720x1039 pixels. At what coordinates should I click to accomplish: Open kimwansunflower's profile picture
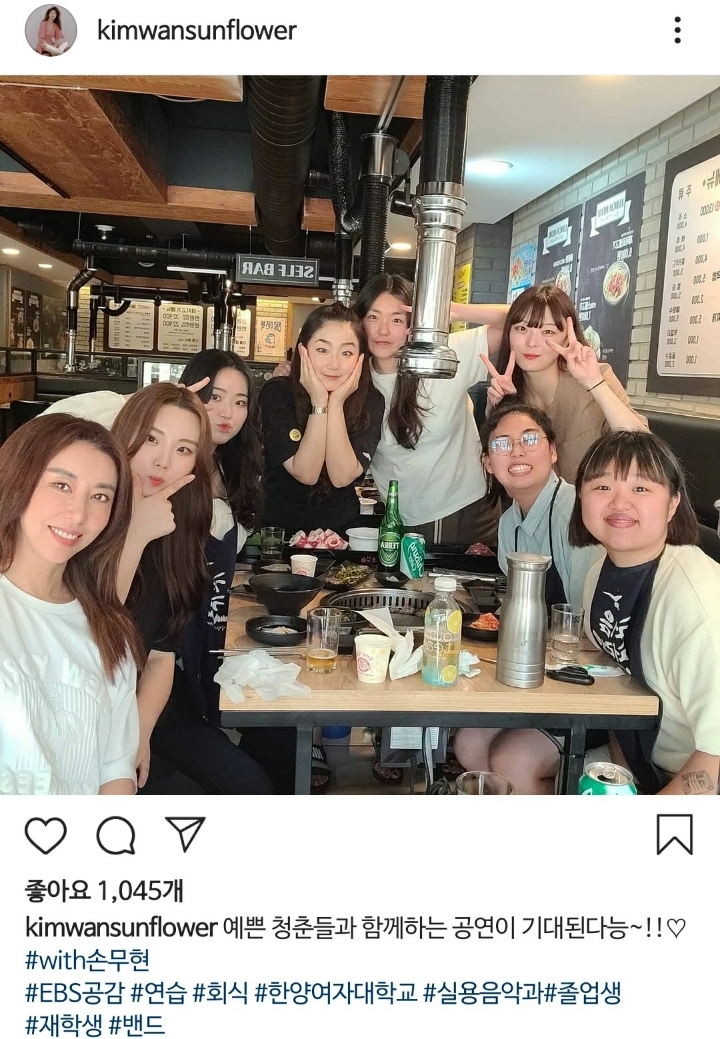[x=51, y=30]
